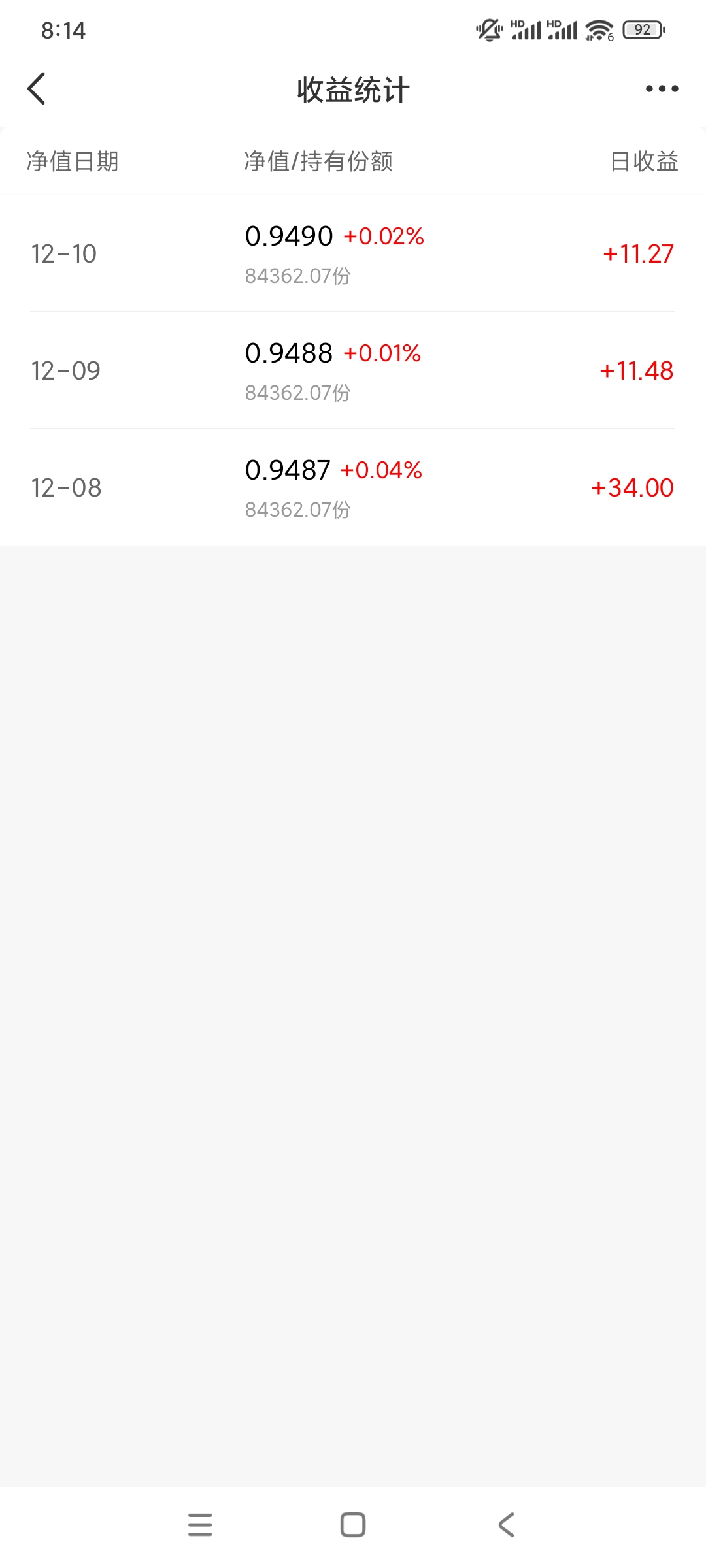Open the three-dot overflow menu
This screenshot has width=706, height=1568.
click(662, 89)
